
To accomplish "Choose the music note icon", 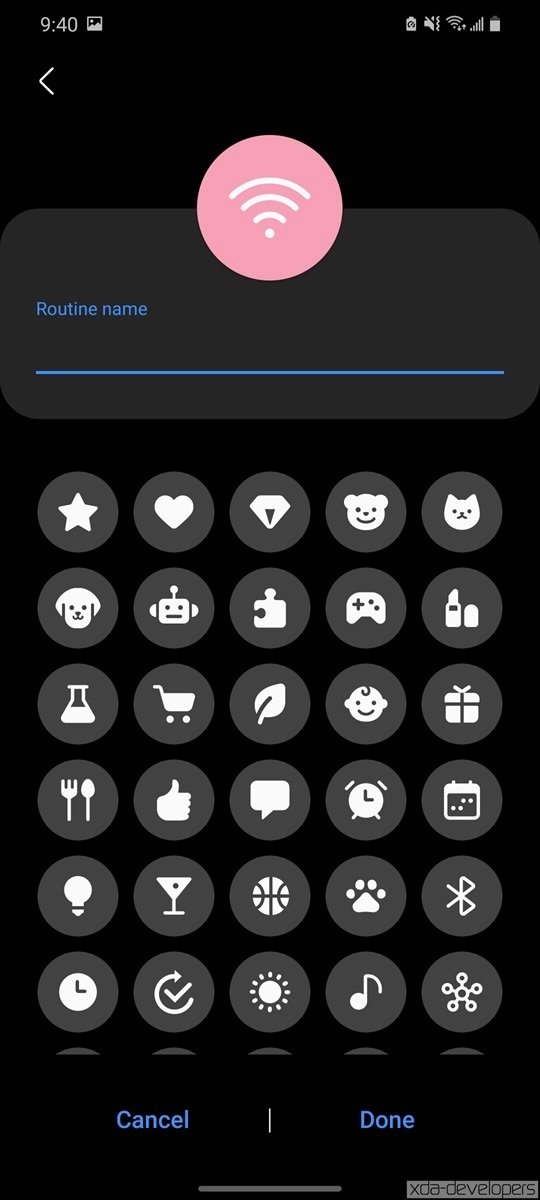I will coord(366,992).
